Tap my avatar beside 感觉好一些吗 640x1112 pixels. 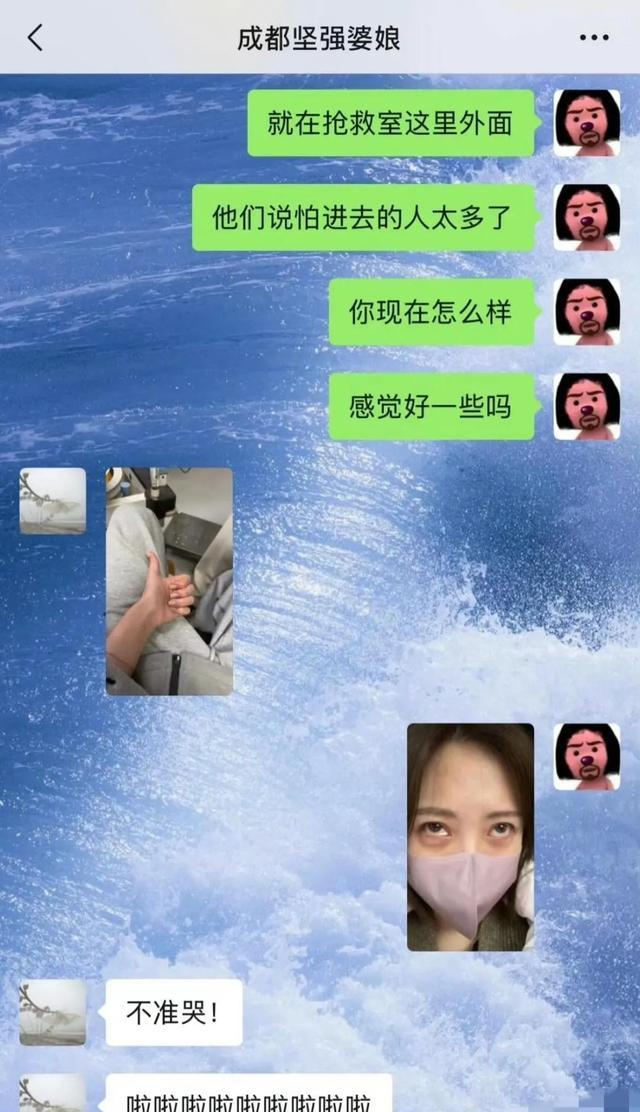click(587, 406)
